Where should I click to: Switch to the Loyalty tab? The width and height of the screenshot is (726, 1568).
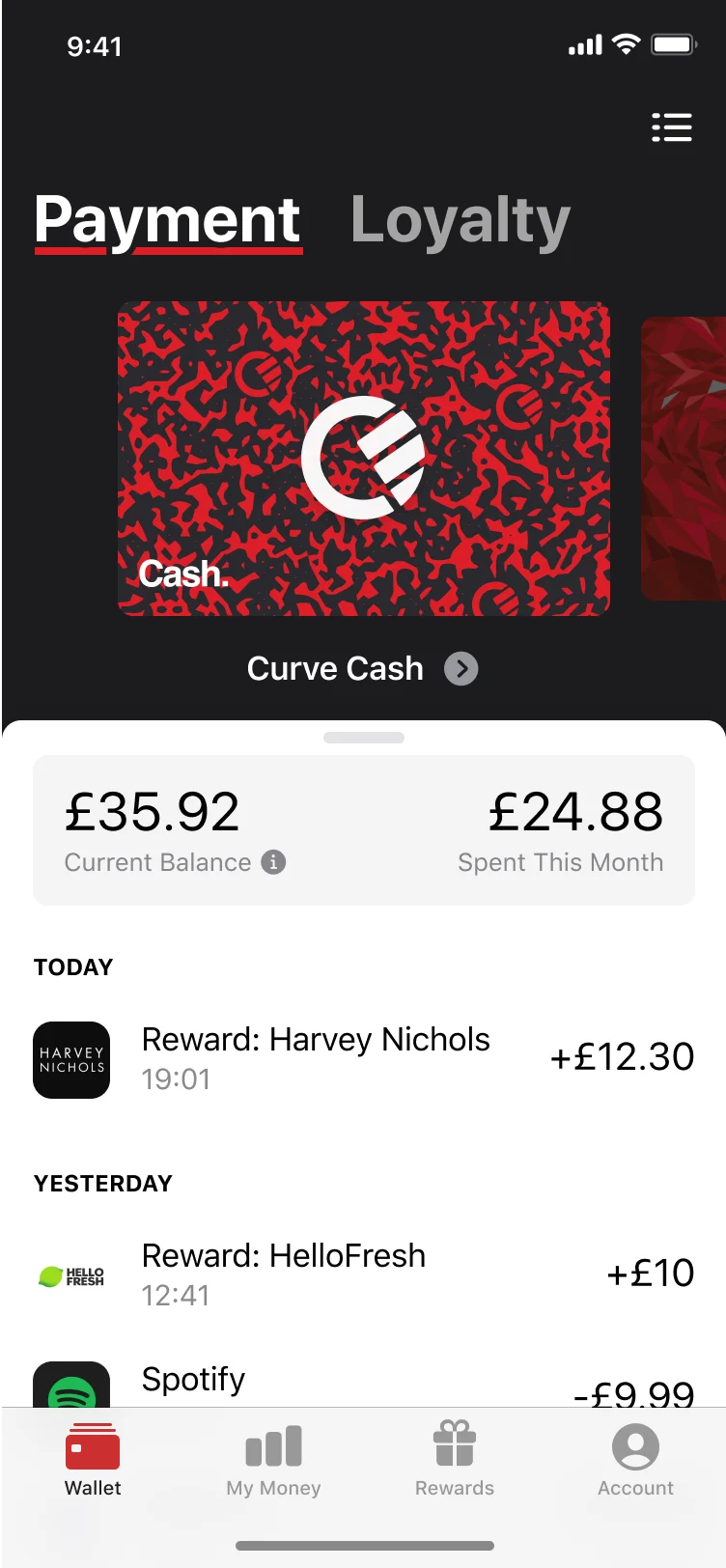coord(461,221)
